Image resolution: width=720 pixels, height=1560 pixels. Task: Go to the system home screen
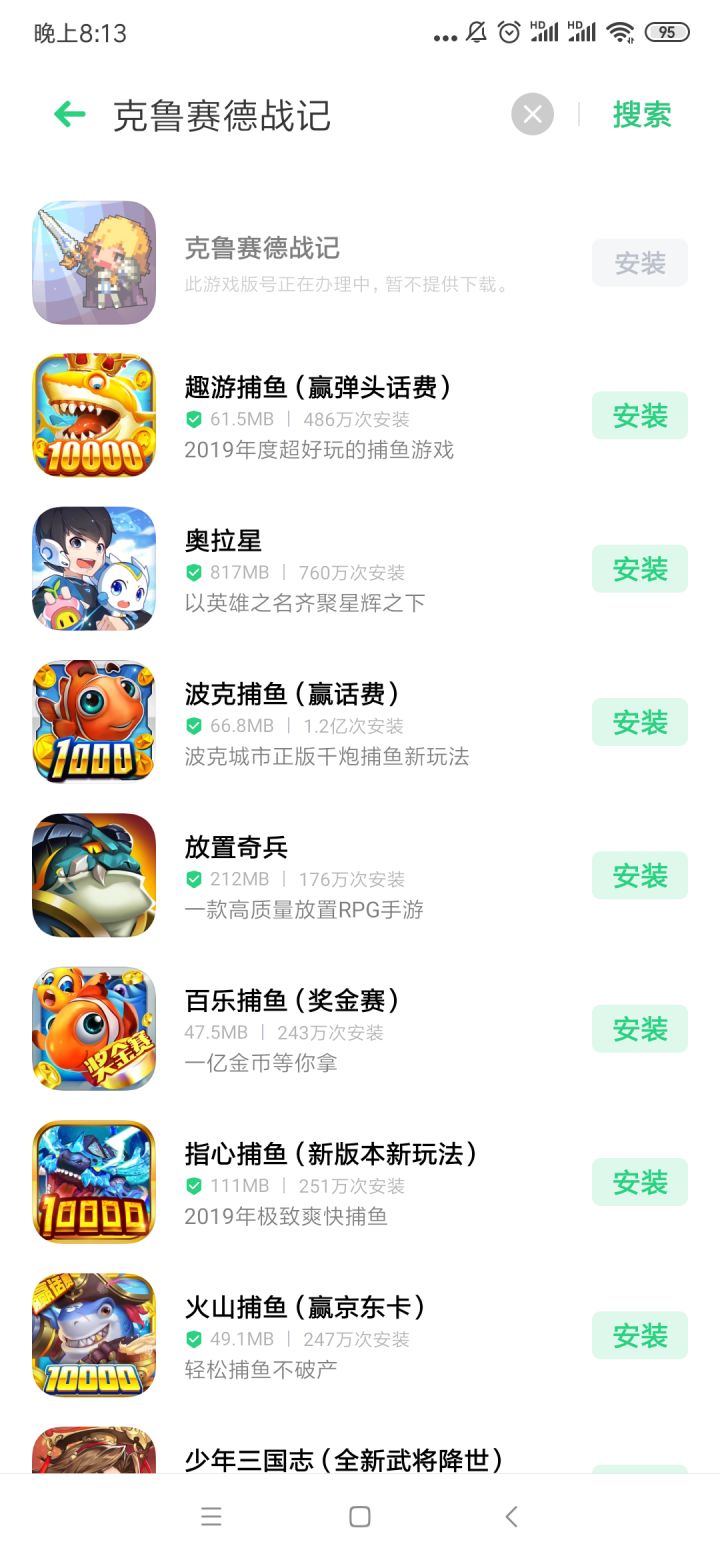[x=360, y=1517]
